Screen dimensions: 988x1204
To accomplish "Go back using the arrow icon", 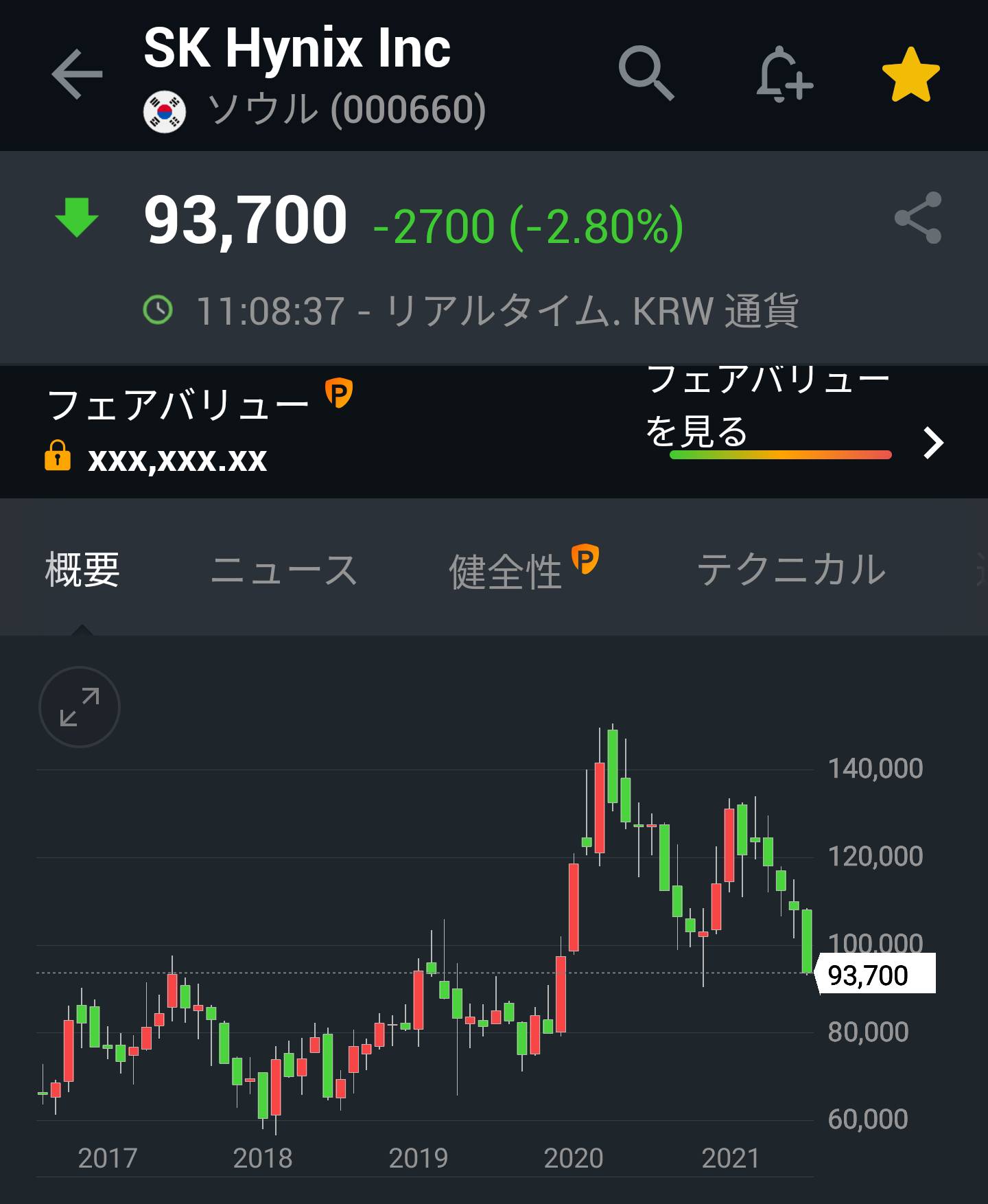I will coord(77,74).
